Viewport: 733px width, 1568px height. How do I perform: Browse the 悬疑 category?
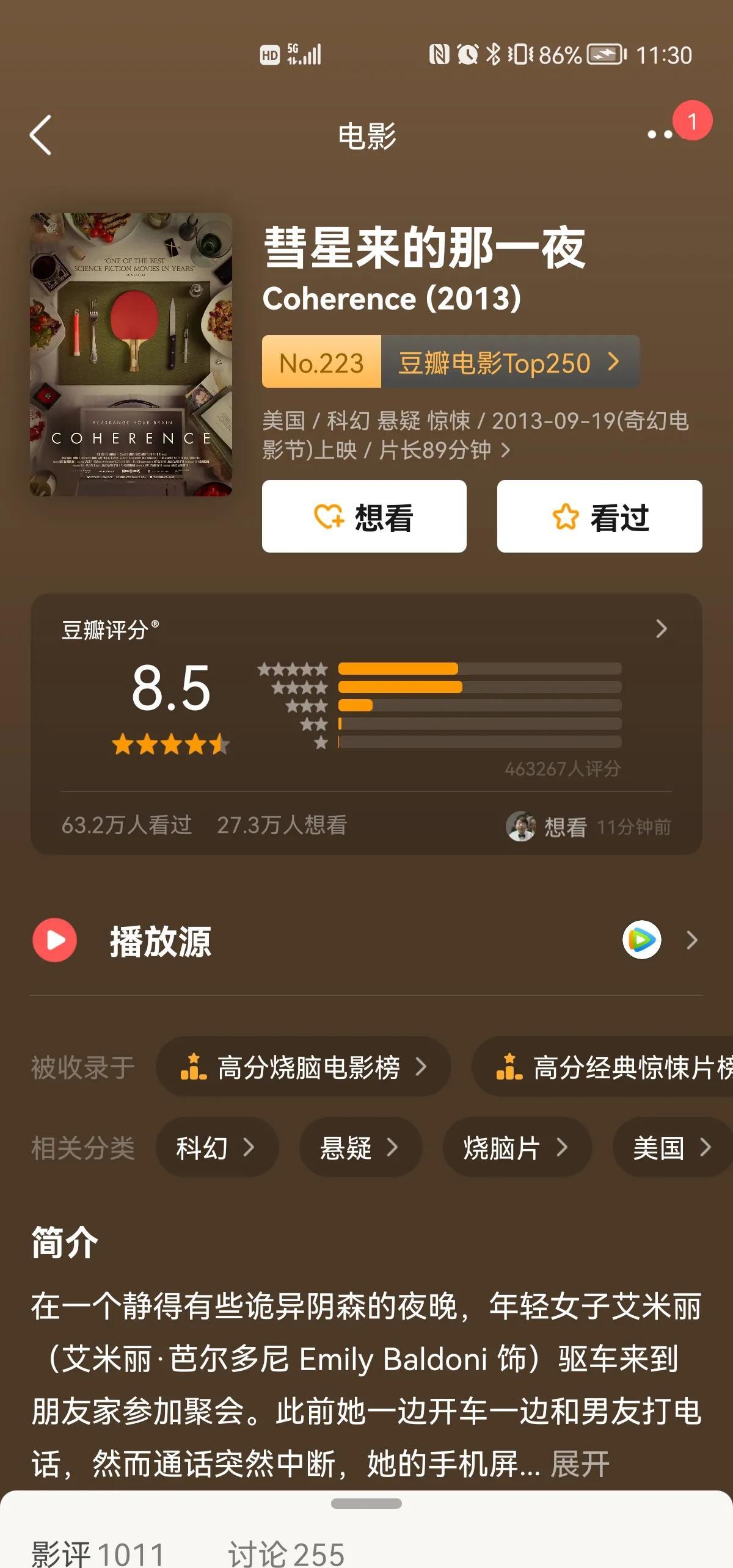(360, 1148)
